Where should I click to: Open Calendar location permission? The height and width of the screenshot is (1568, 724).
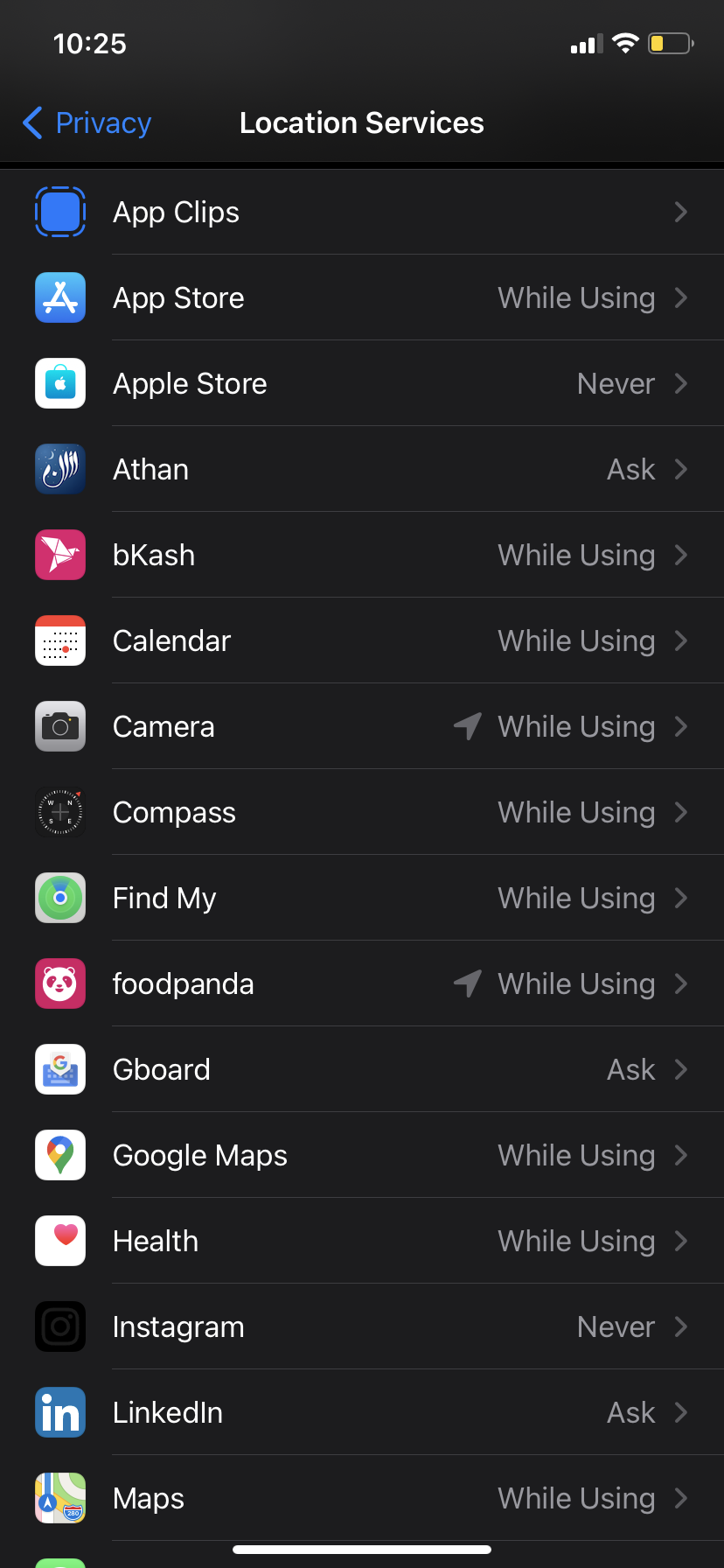pyautogui.click(x=362, y=641)
